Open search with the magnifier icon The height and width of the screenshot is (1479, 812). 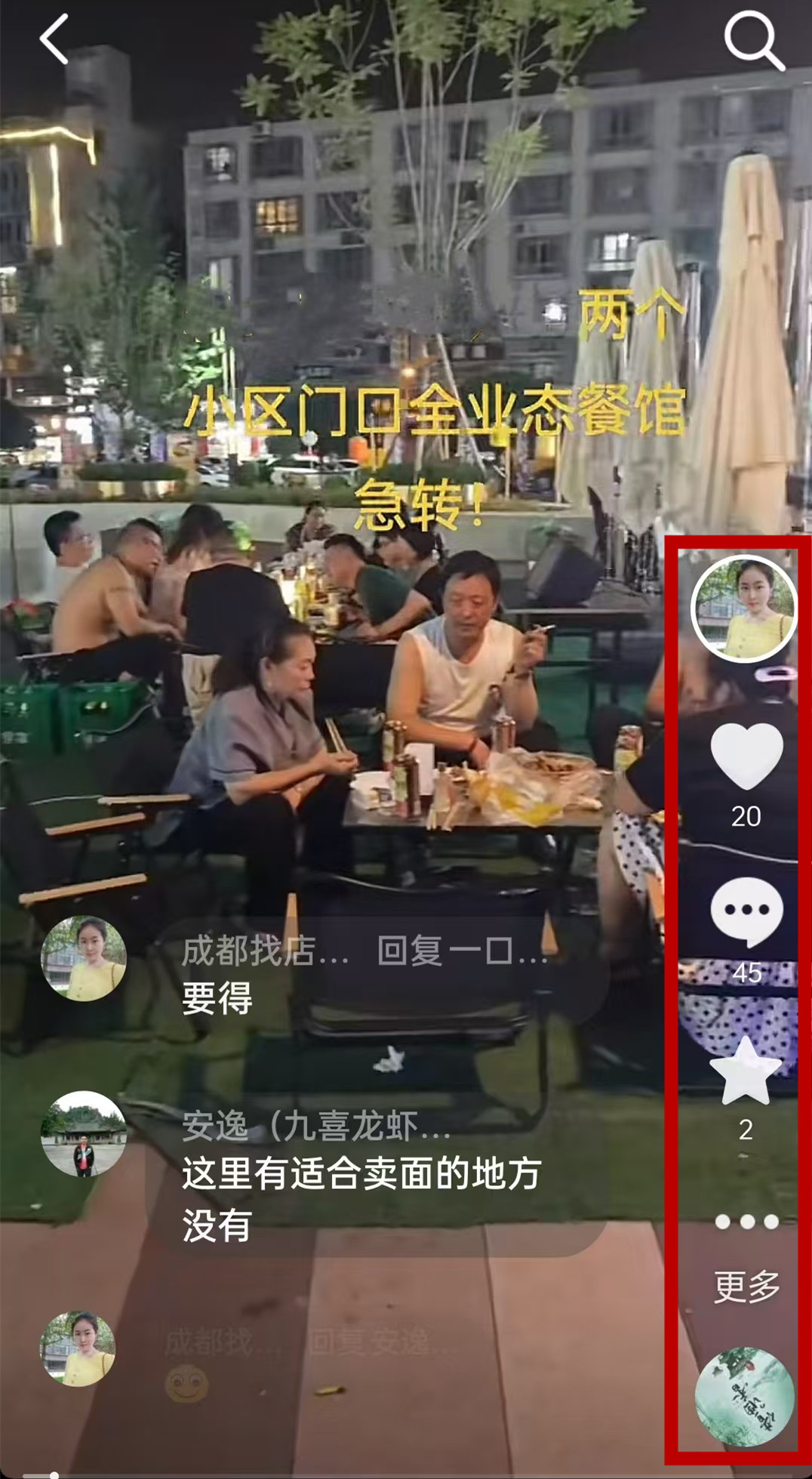coord(753,42)
